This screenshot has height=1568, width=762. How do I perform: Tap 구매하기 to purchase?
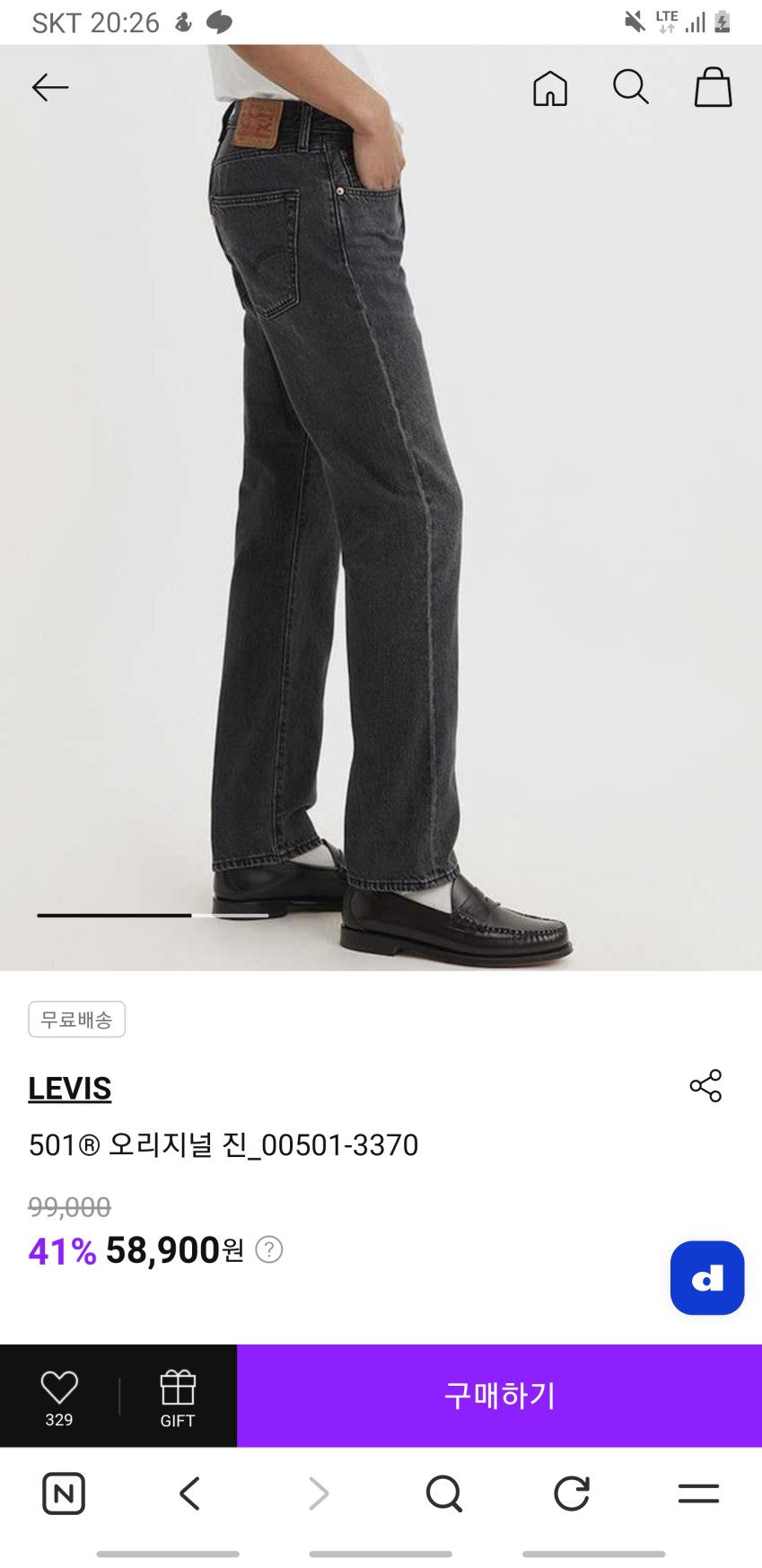click(499, 1395)
